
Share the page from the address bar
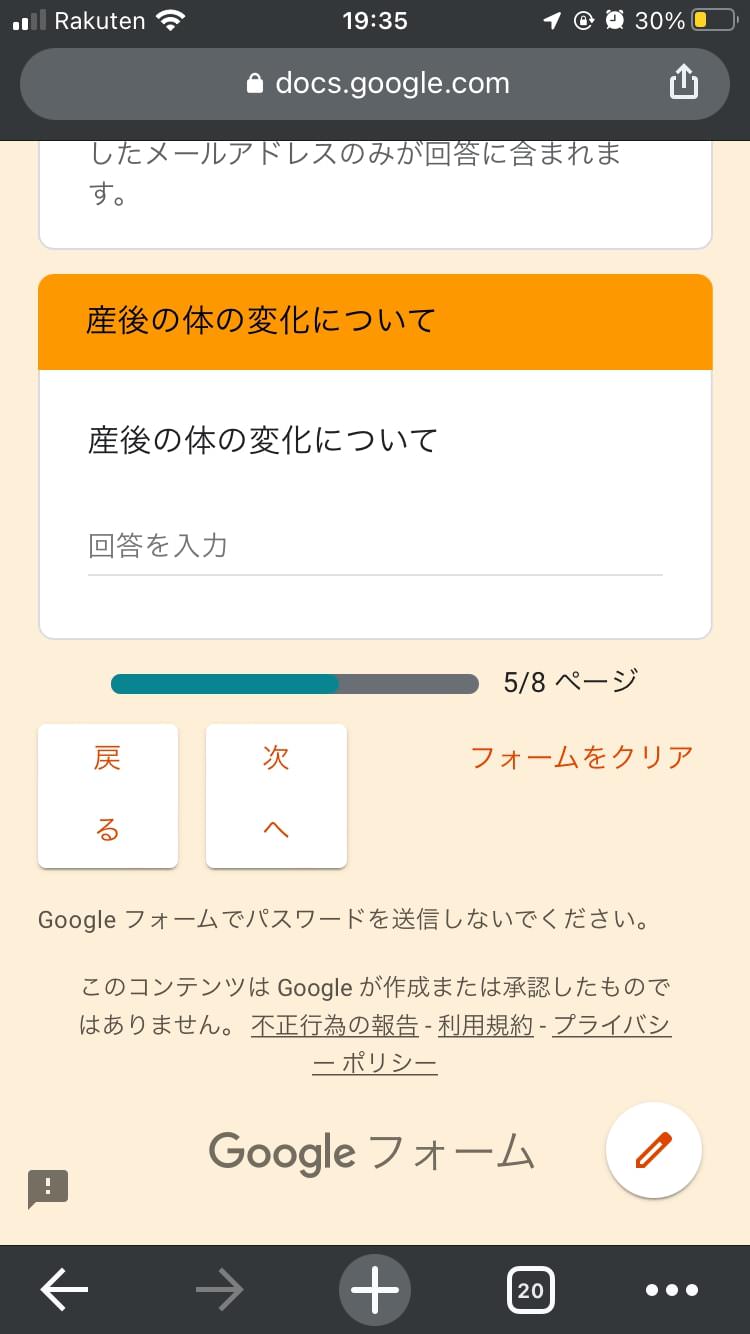point(683,83)
